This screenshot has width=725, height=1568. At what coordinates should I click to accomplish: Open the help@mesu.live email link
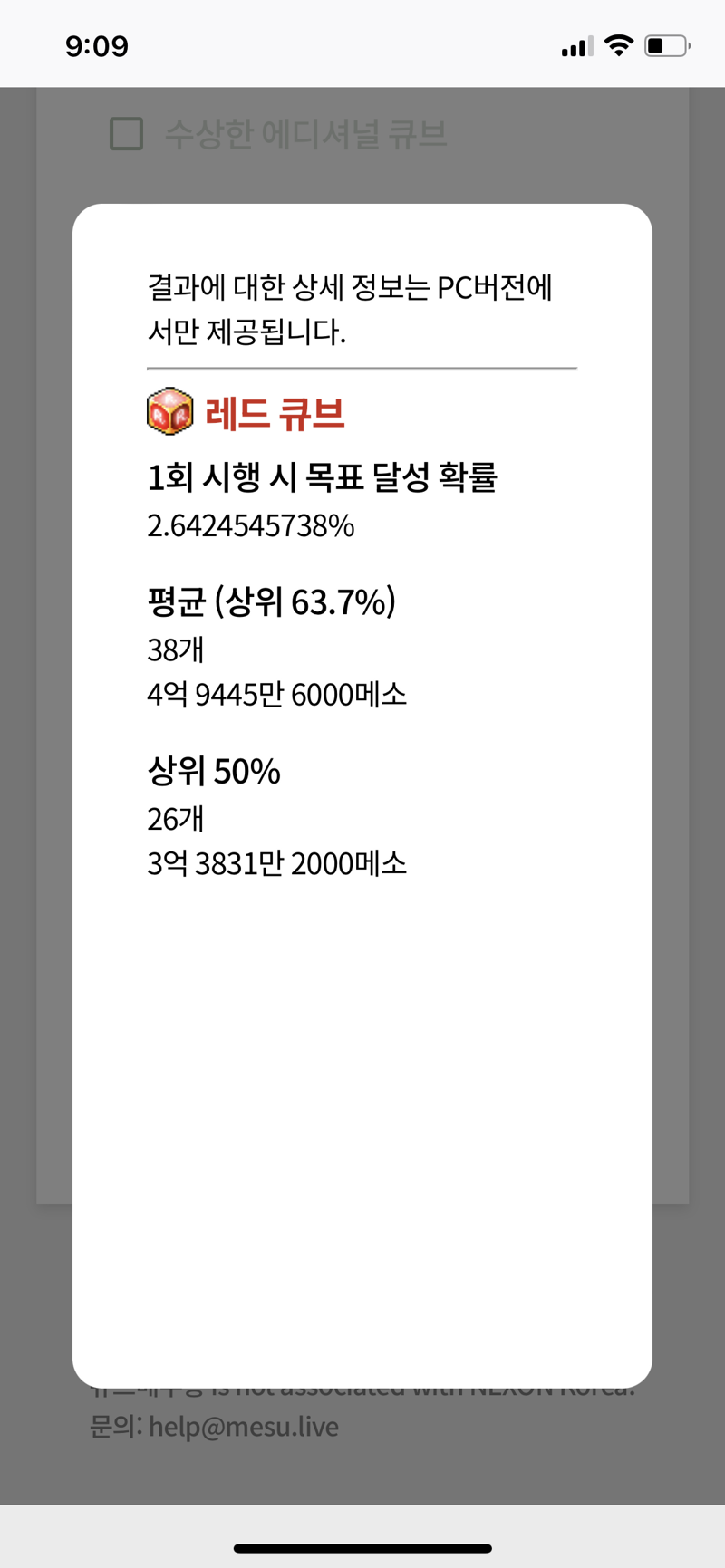[x=243, y=1427]
